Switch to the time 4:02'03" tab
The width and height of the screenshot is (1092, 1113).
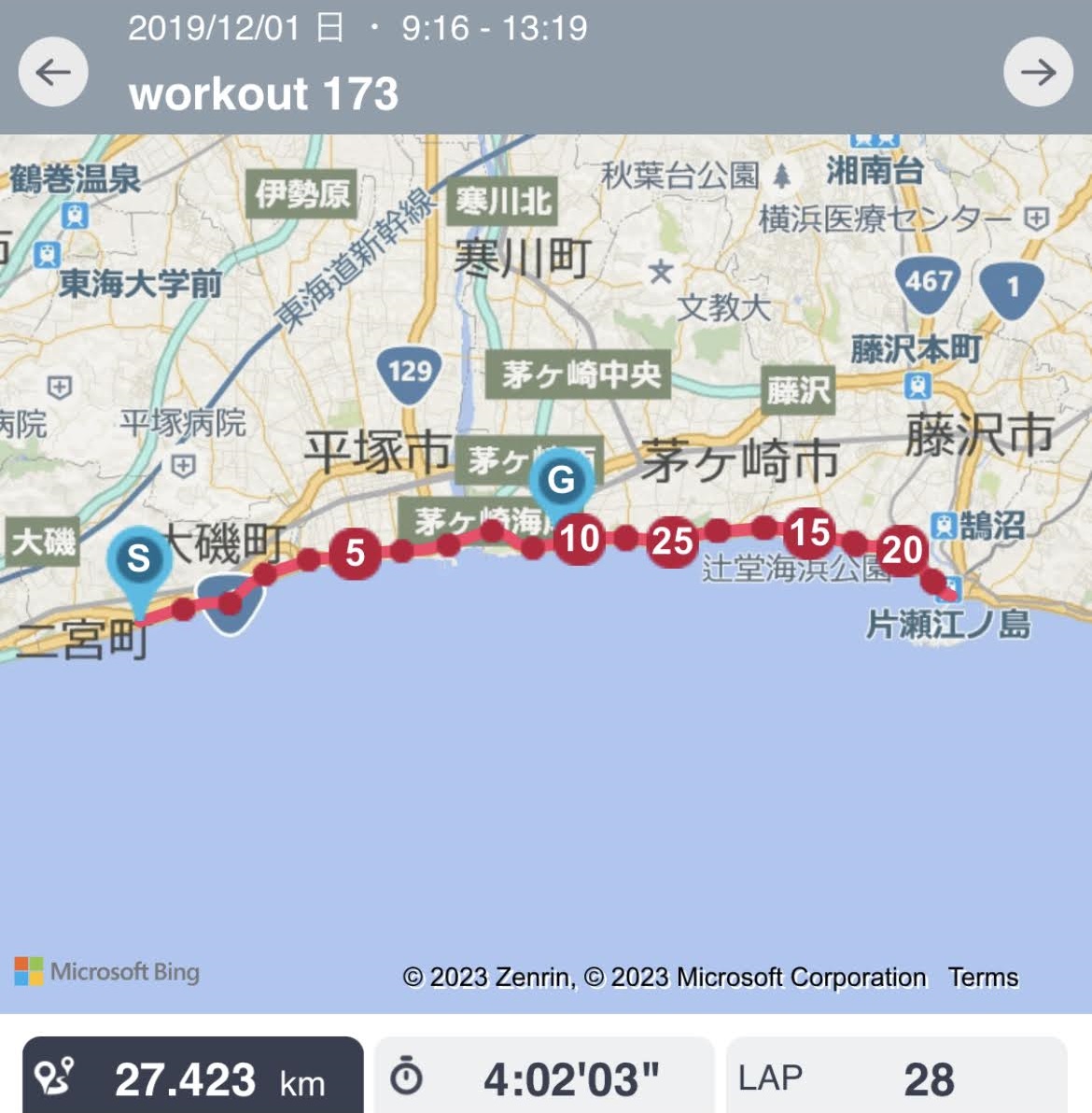(543, 1078)
